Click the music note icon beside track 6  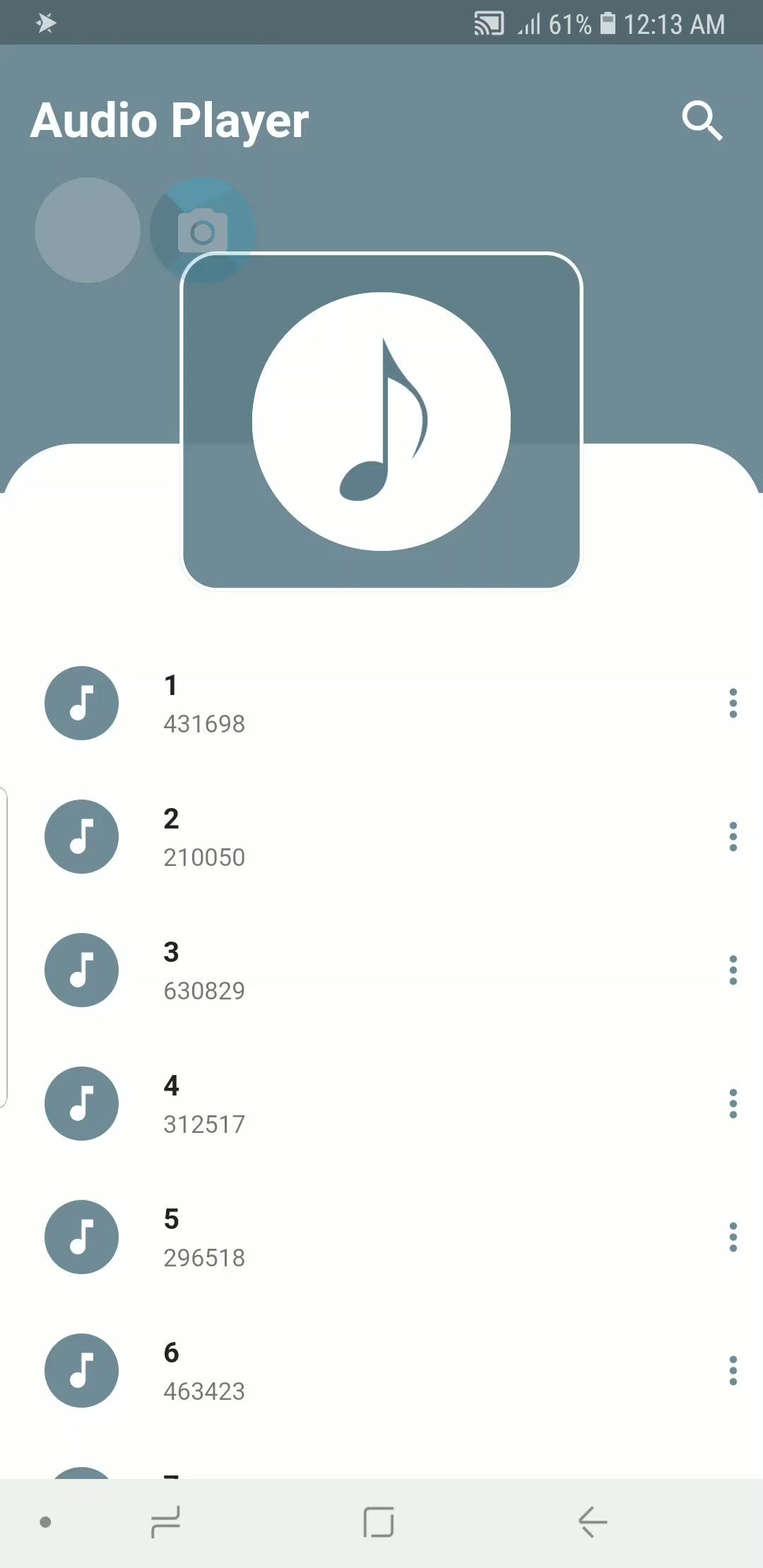81,1371
